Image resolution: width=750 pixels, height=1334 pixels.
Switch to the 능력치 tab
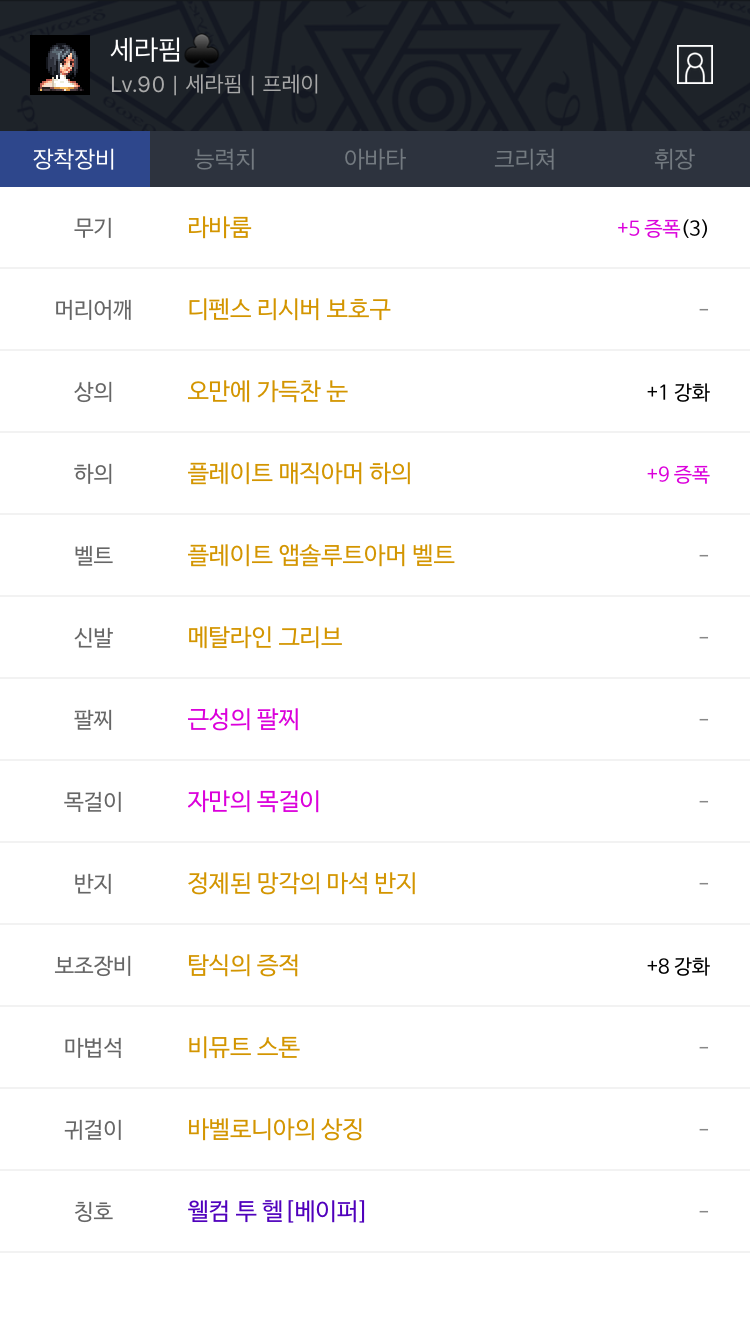coord(225,159)
